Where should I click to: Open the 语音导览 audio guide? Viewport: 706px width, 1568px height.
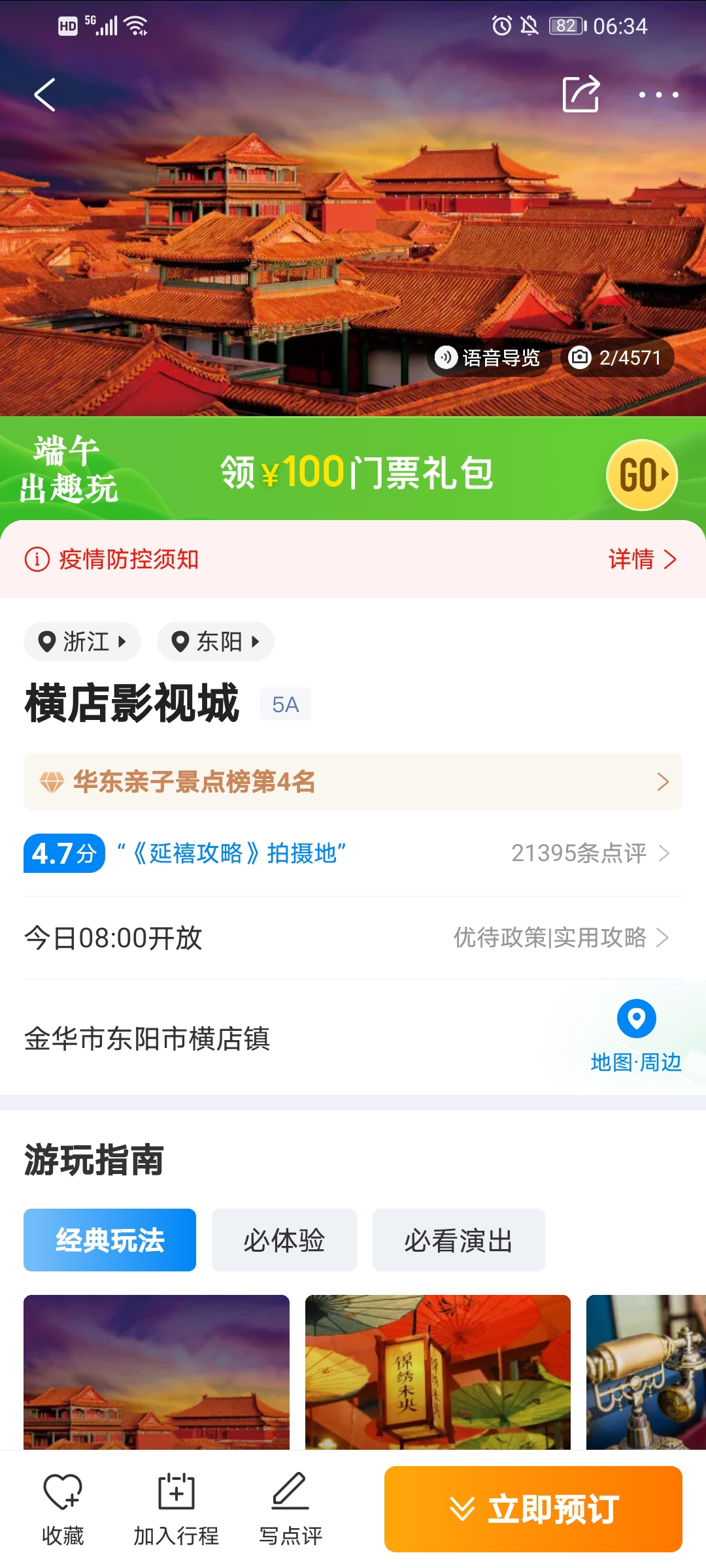point(489,357)
